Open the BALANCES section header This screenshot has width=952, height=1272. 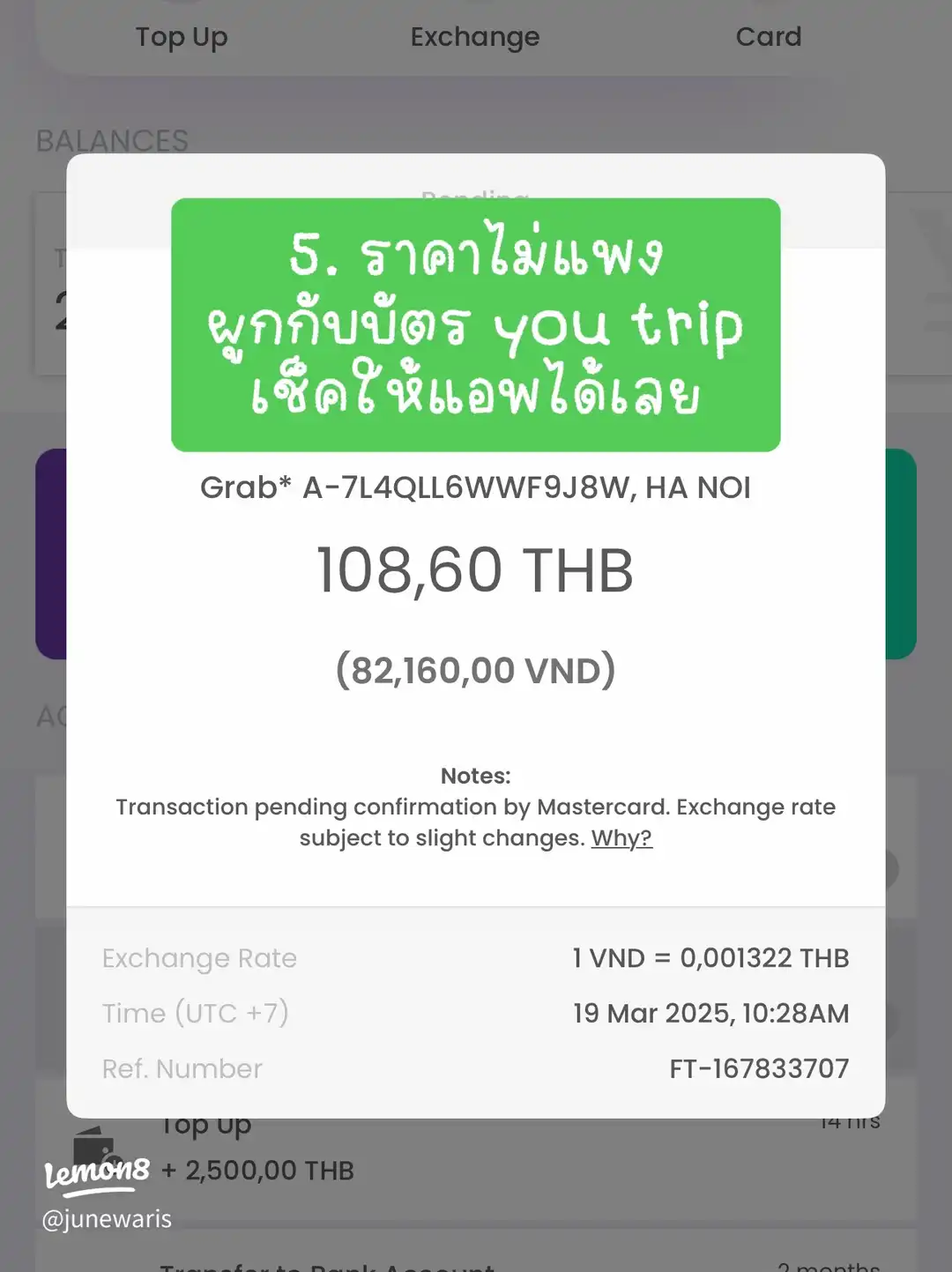click(x=112, y=141)
